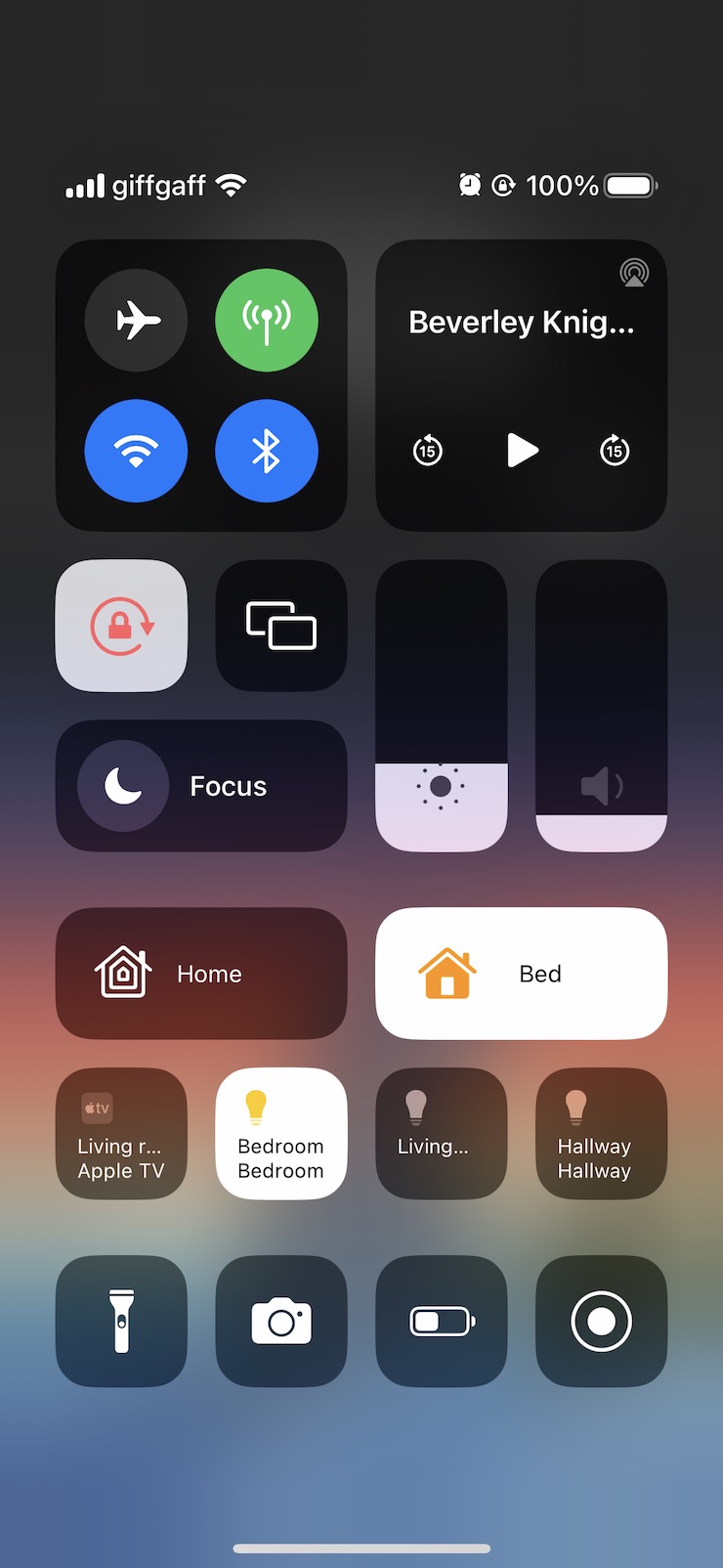Skip back 15 seconds
723x1568 pixels.
click(x=428, y=451)
